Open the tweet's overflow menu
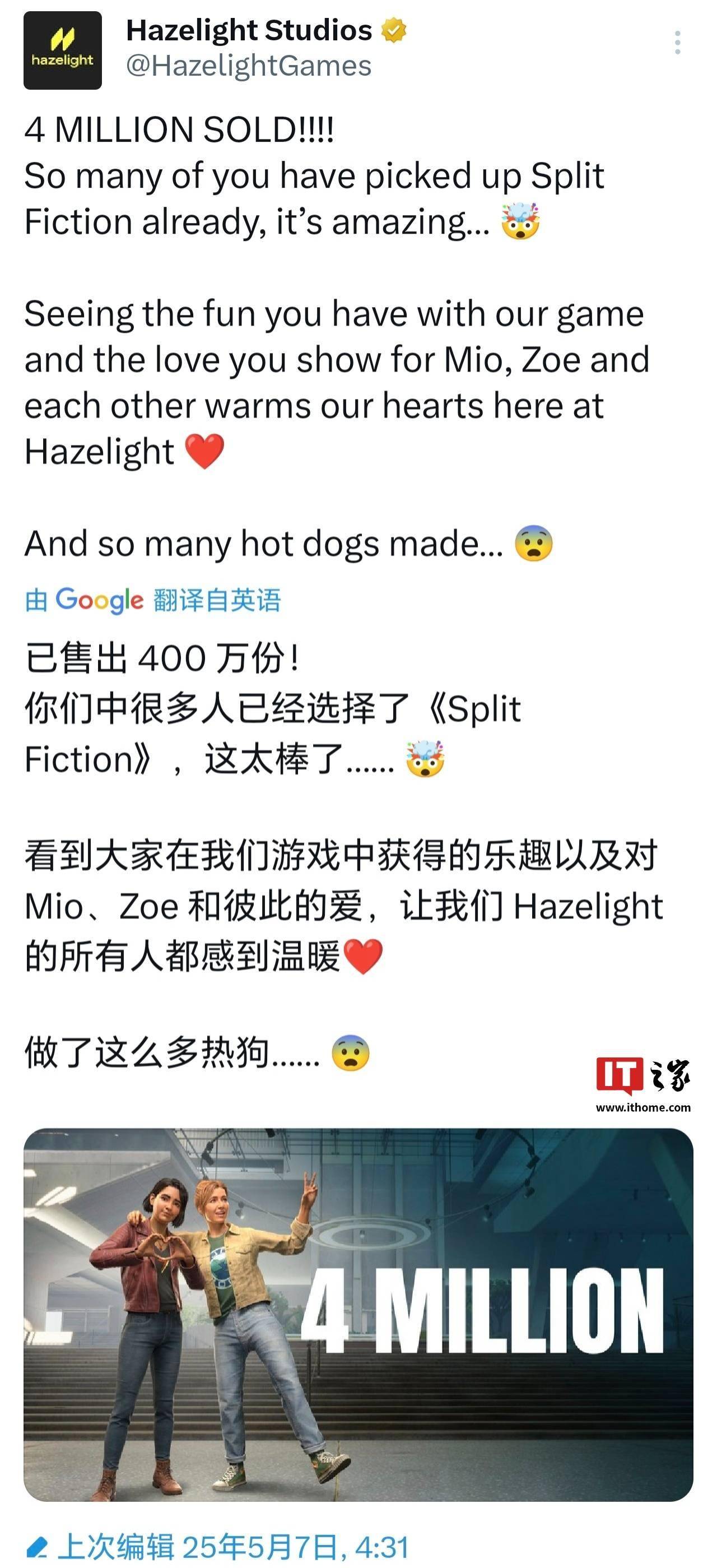The height and width of the screenshot is (1568, 717). pos(677,43)
